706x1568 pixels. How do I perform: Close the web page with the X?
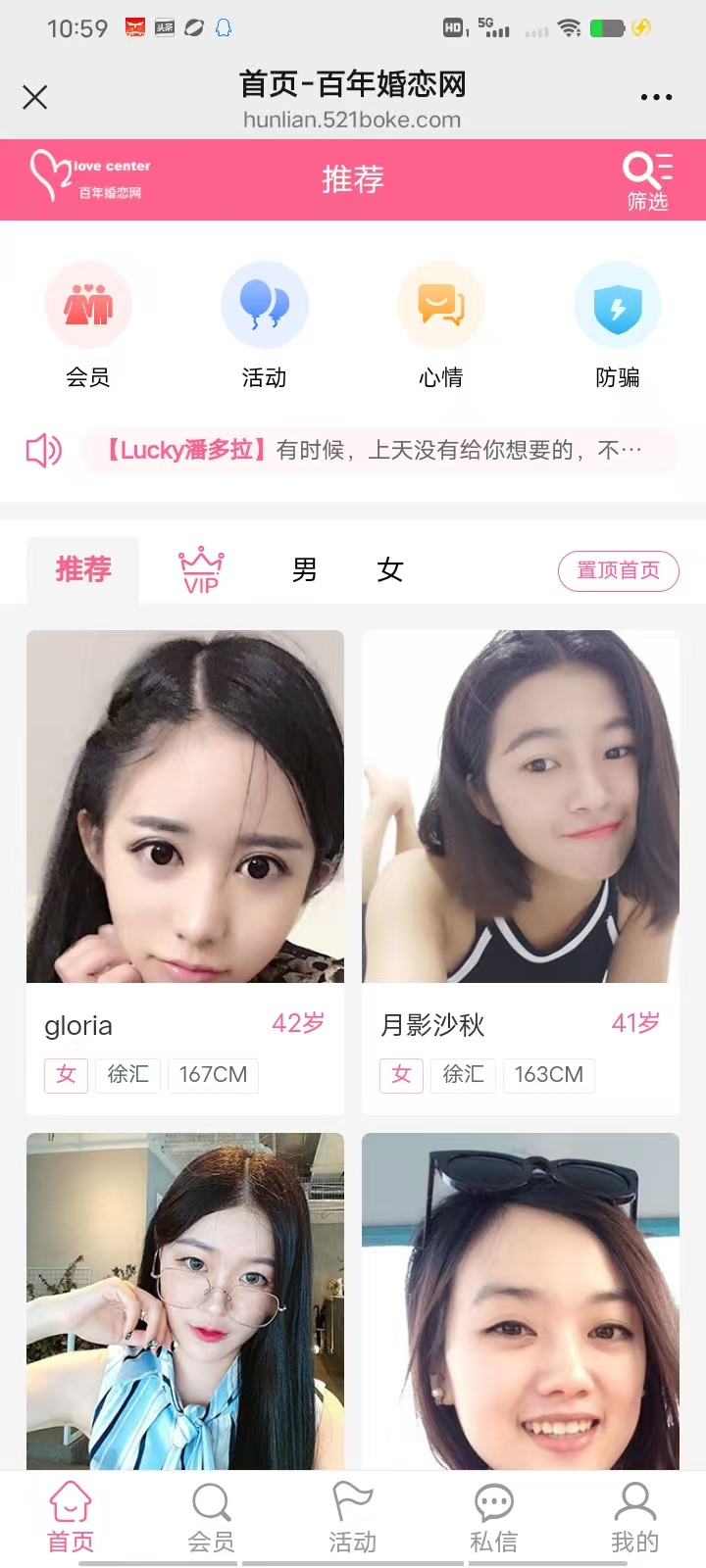click(35, 97)
